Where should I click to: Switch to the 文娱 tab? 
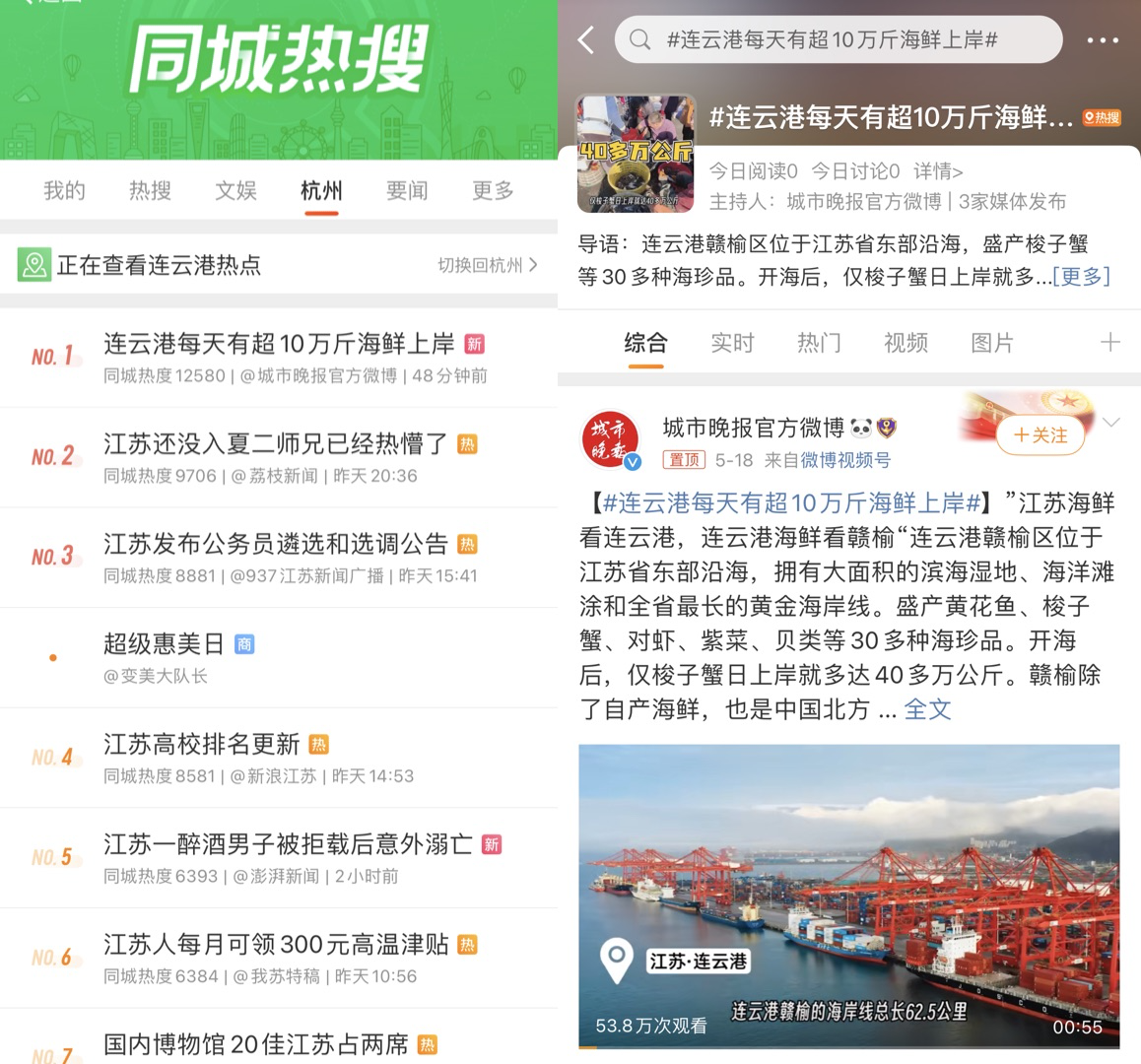[x=235, y=190]
